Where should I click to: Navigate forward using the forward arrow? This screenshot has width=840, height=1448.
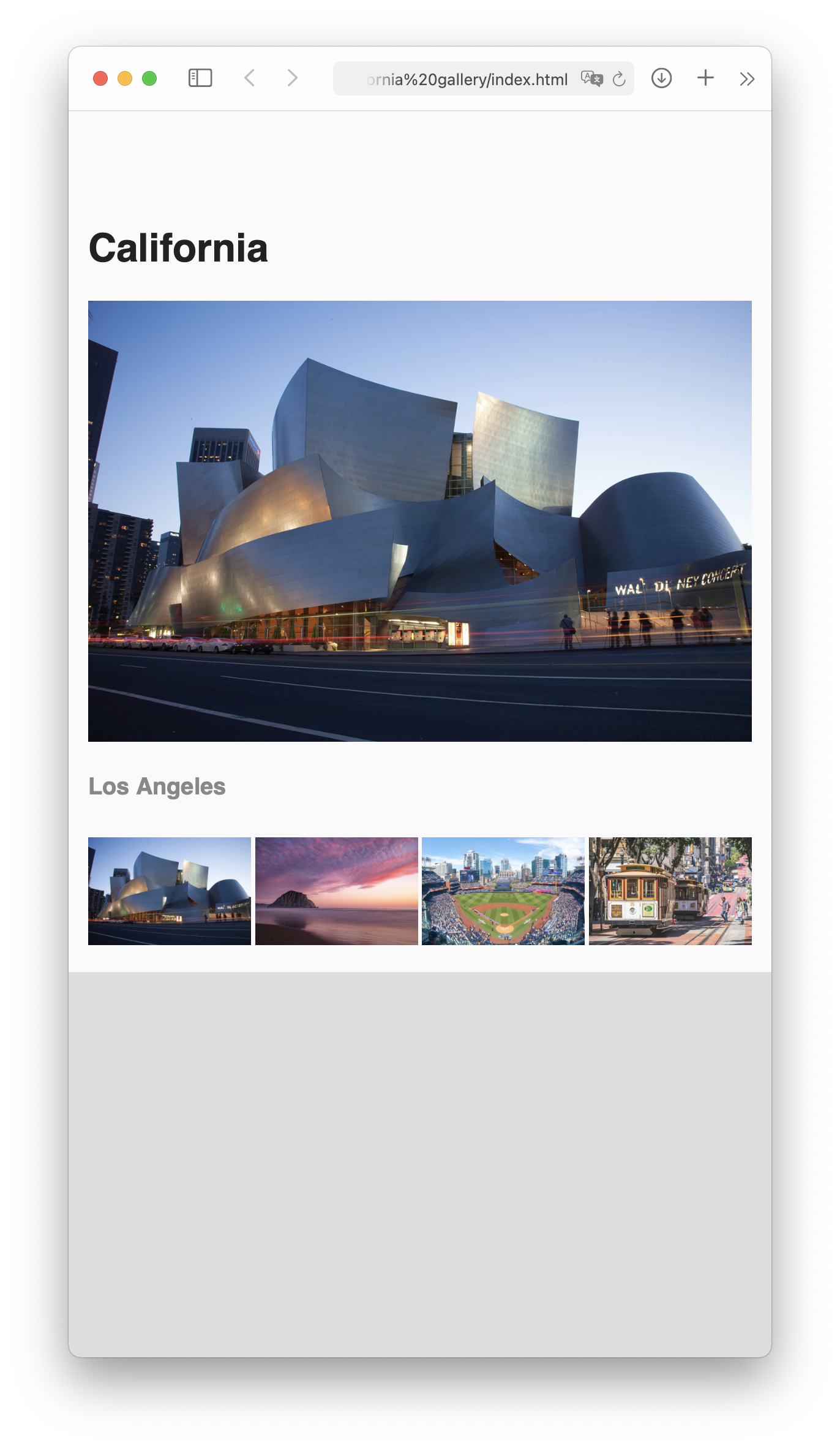click(292, 78)
